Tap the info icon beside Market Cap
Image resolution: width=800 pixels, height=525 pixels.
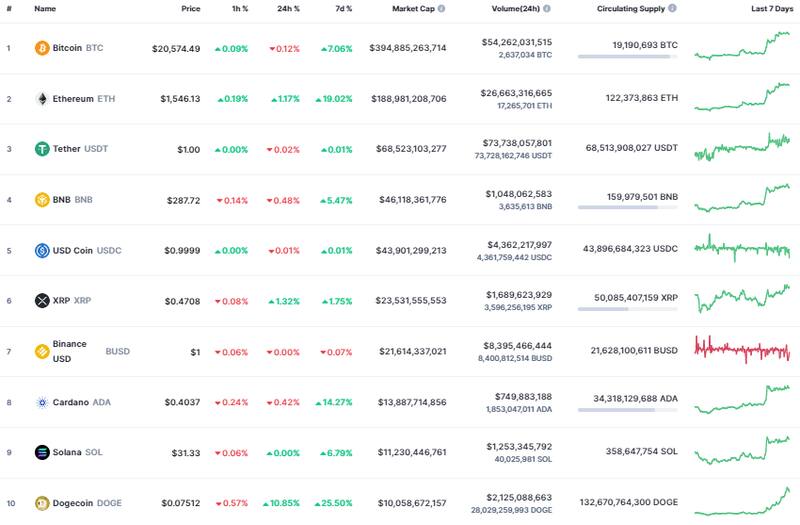coord(442,8)
